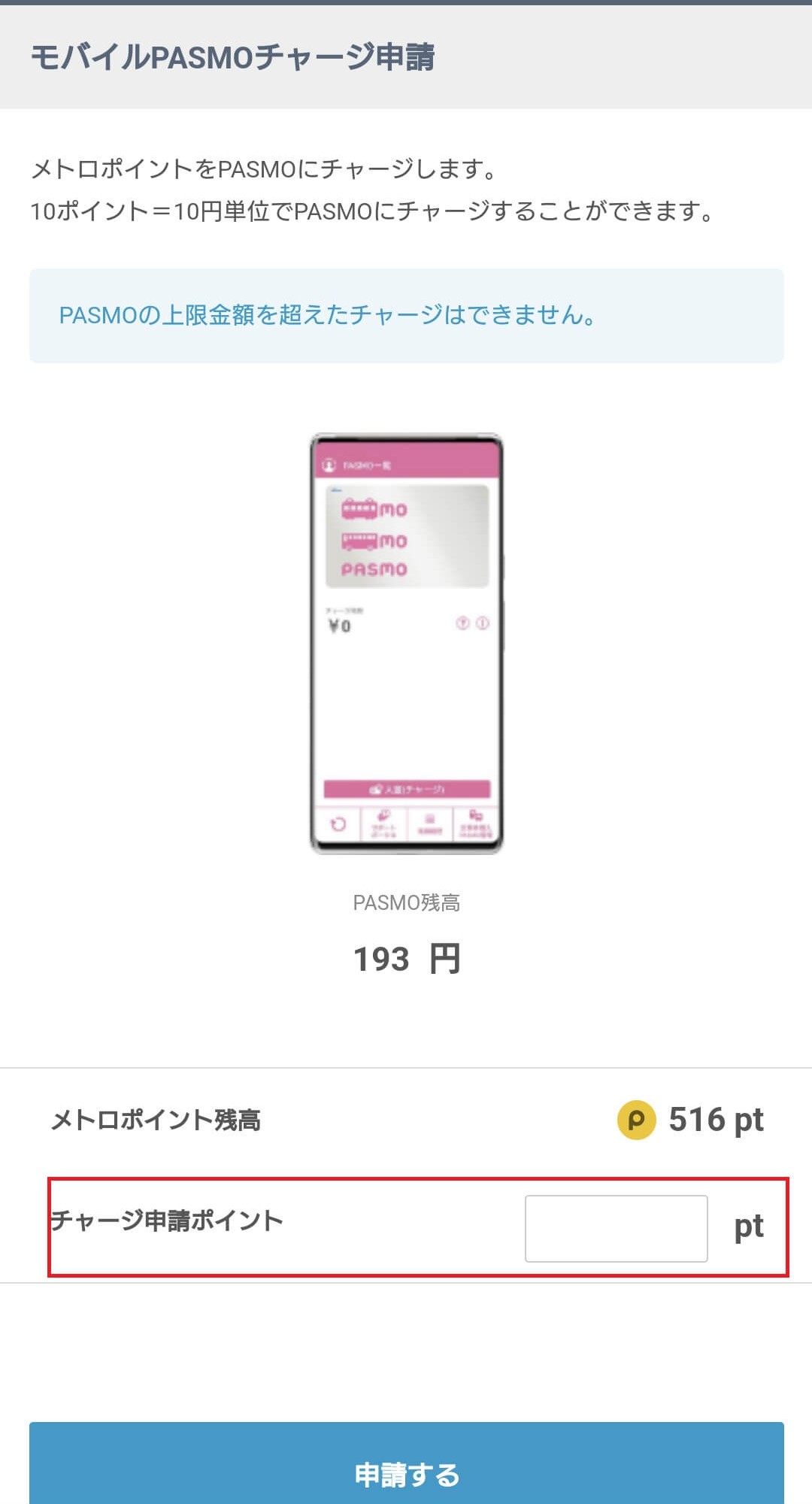Tap the チャージ申請ポイント input field

click(x=616, y=1228)
